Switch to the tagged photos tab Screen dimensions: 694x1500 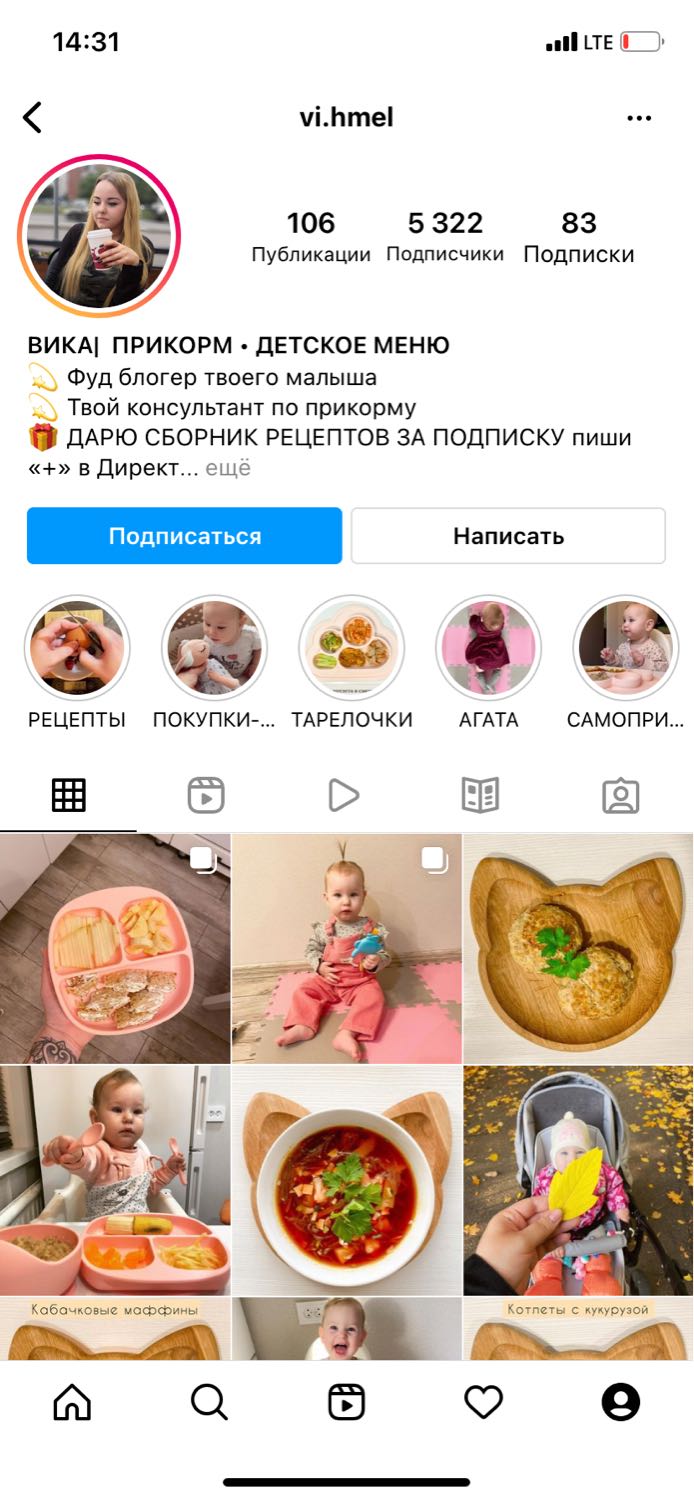coord(621,796)
